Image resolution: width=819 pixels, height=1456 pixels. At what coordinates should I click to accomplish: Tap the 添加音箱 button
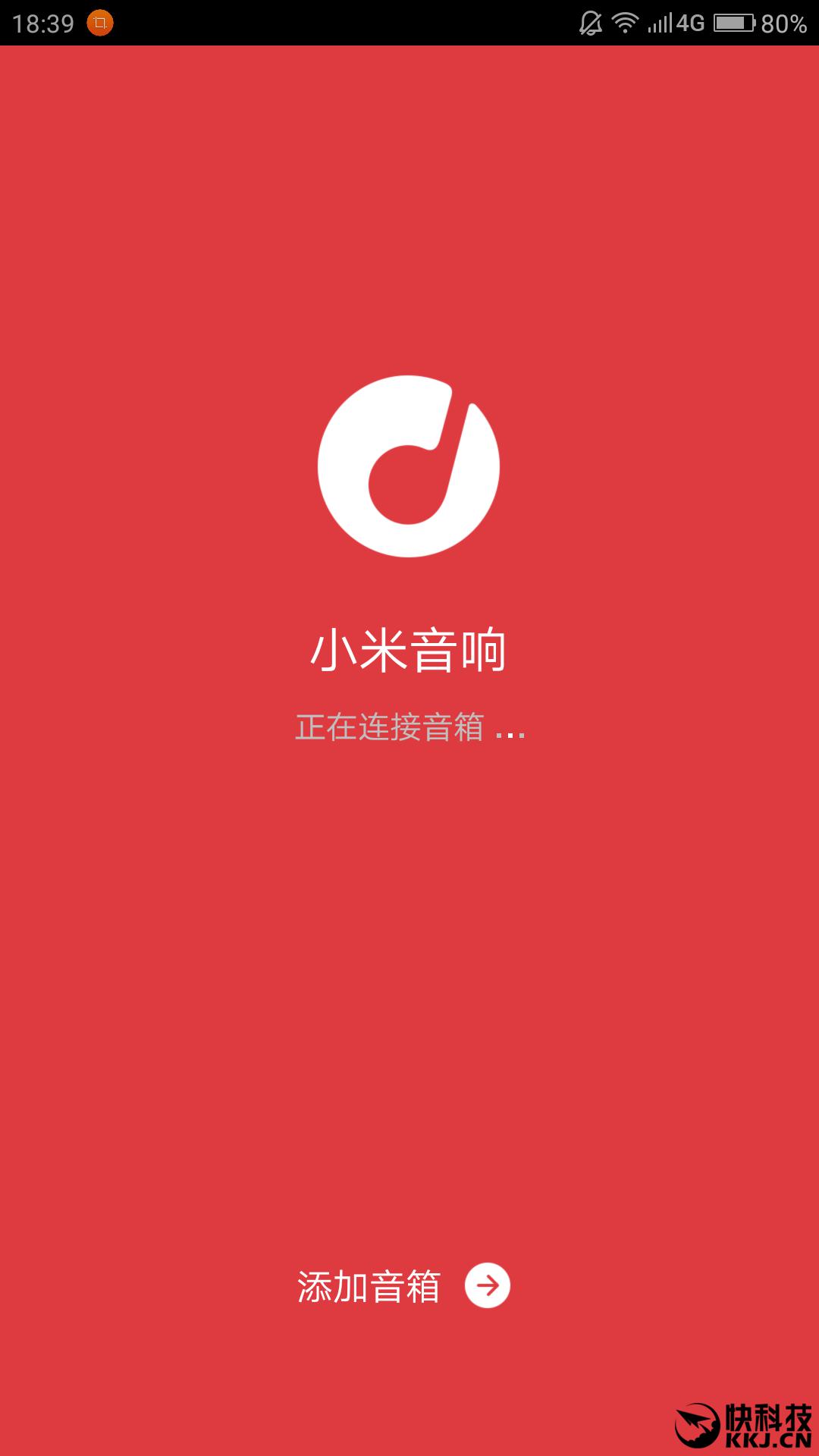(x=403, y=1286)
